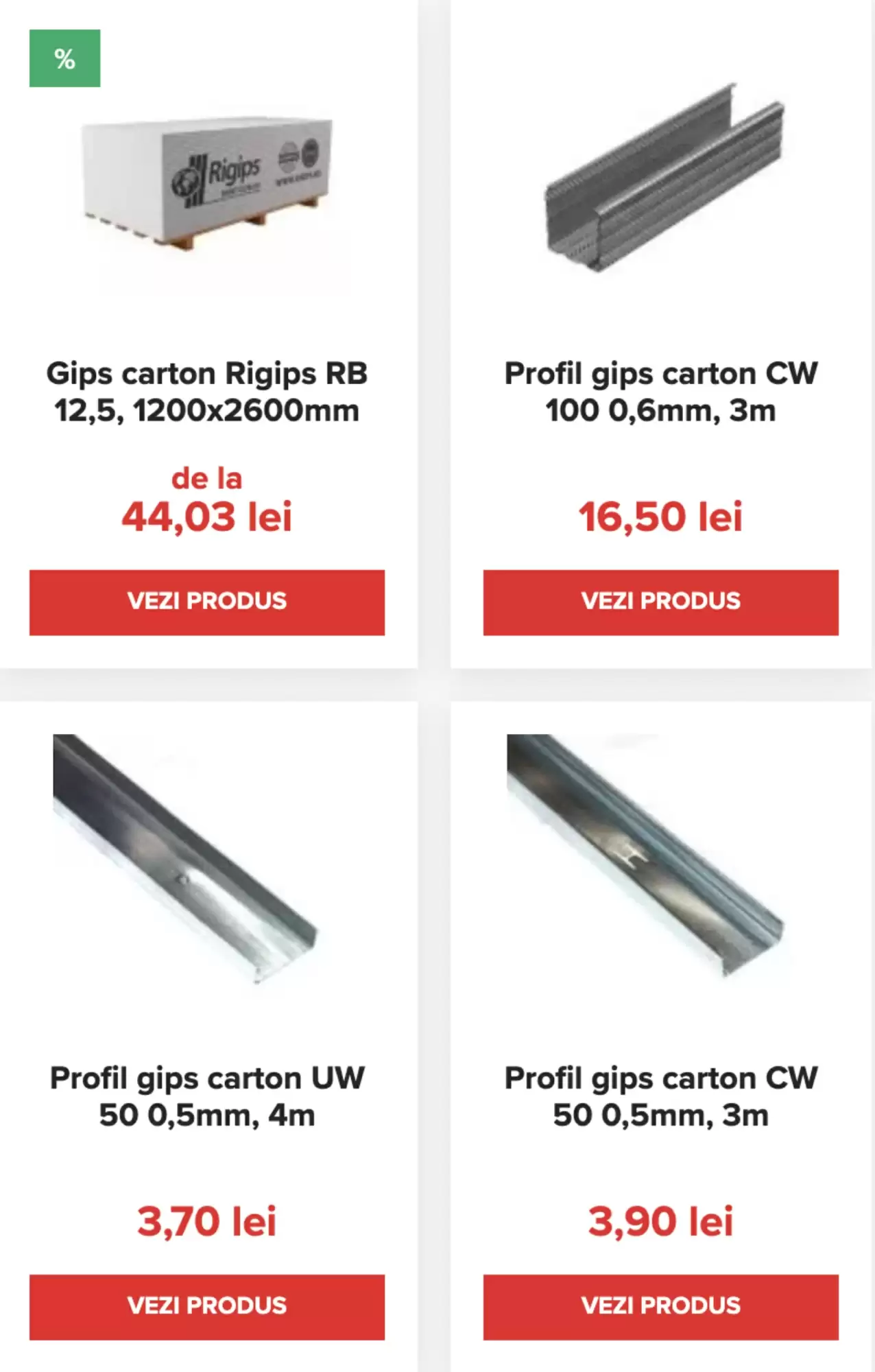Open the Profil gips carton UW 50 image
Screen dimensions: 875x1372
pos(185,858)
